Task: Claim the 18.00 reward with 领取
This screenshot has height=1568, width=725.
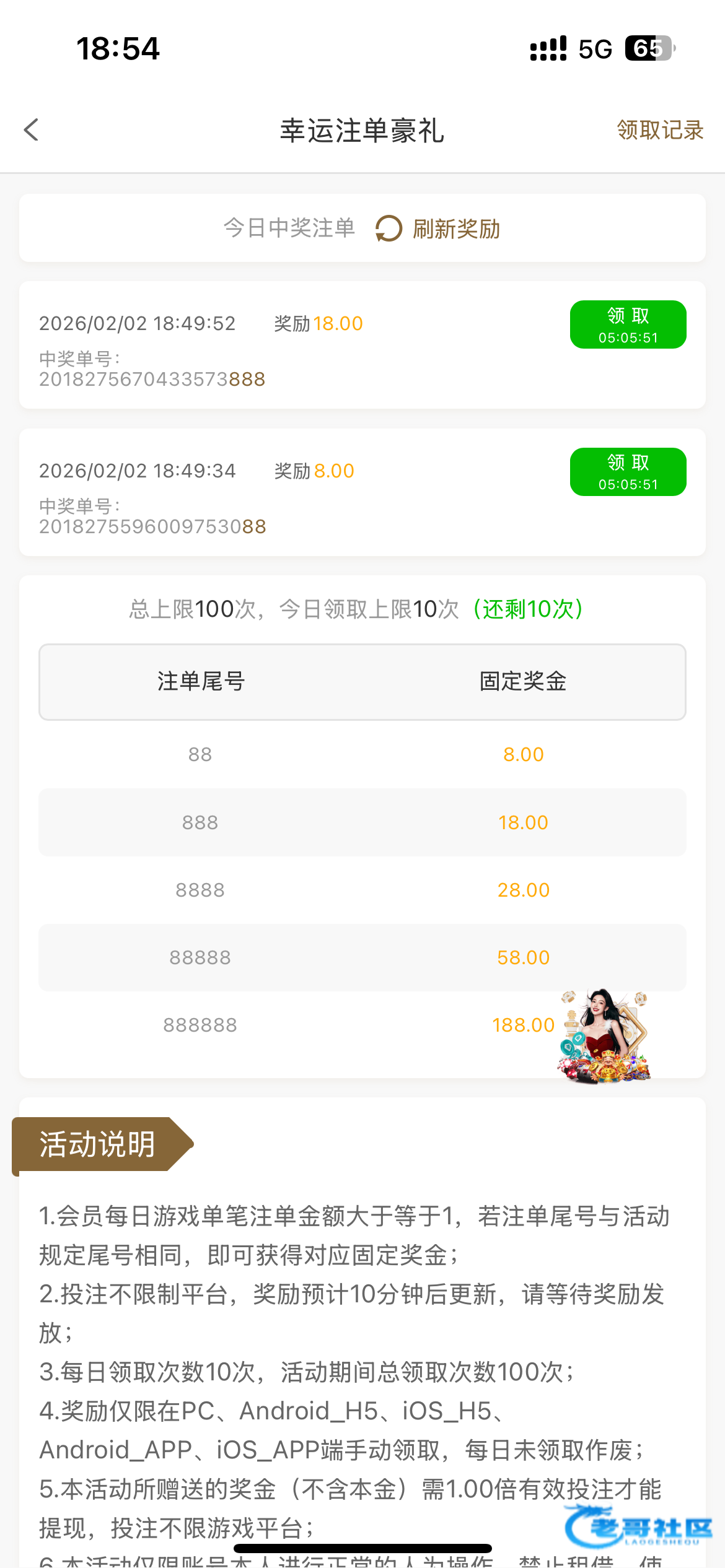Action: pos(628,325)
